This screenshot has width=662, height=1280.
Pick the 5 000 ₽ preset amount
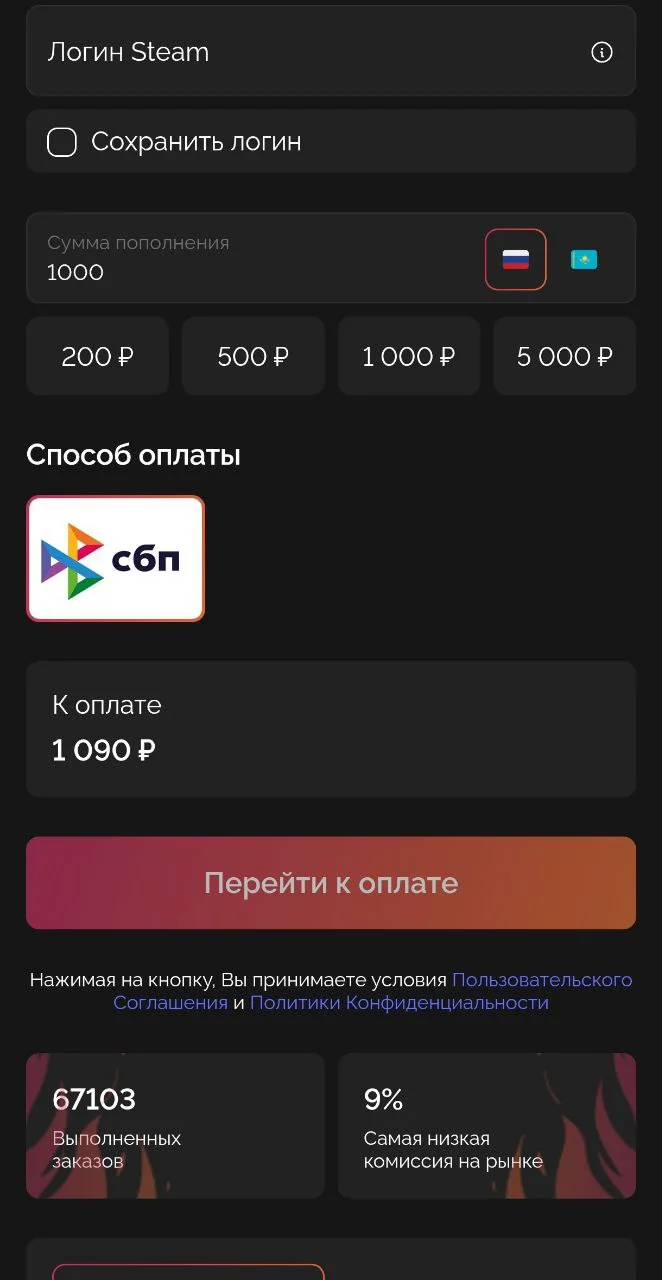click(x=565, y=356)
